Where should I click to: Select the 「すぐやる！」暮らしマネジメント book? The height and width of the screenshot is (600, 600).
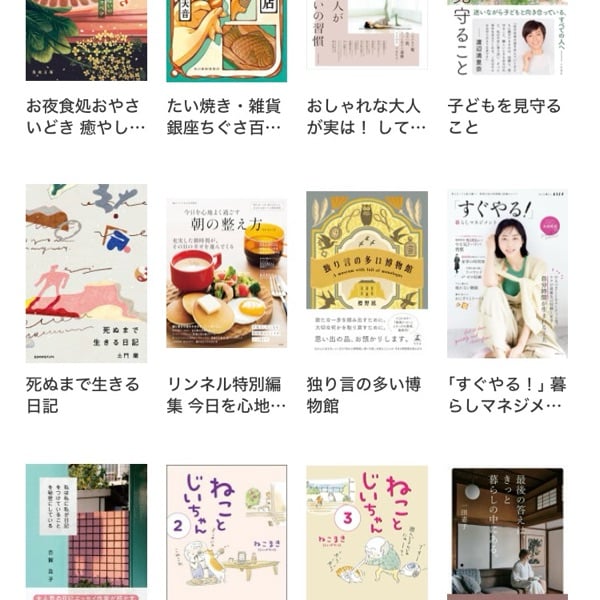point(507,273)
